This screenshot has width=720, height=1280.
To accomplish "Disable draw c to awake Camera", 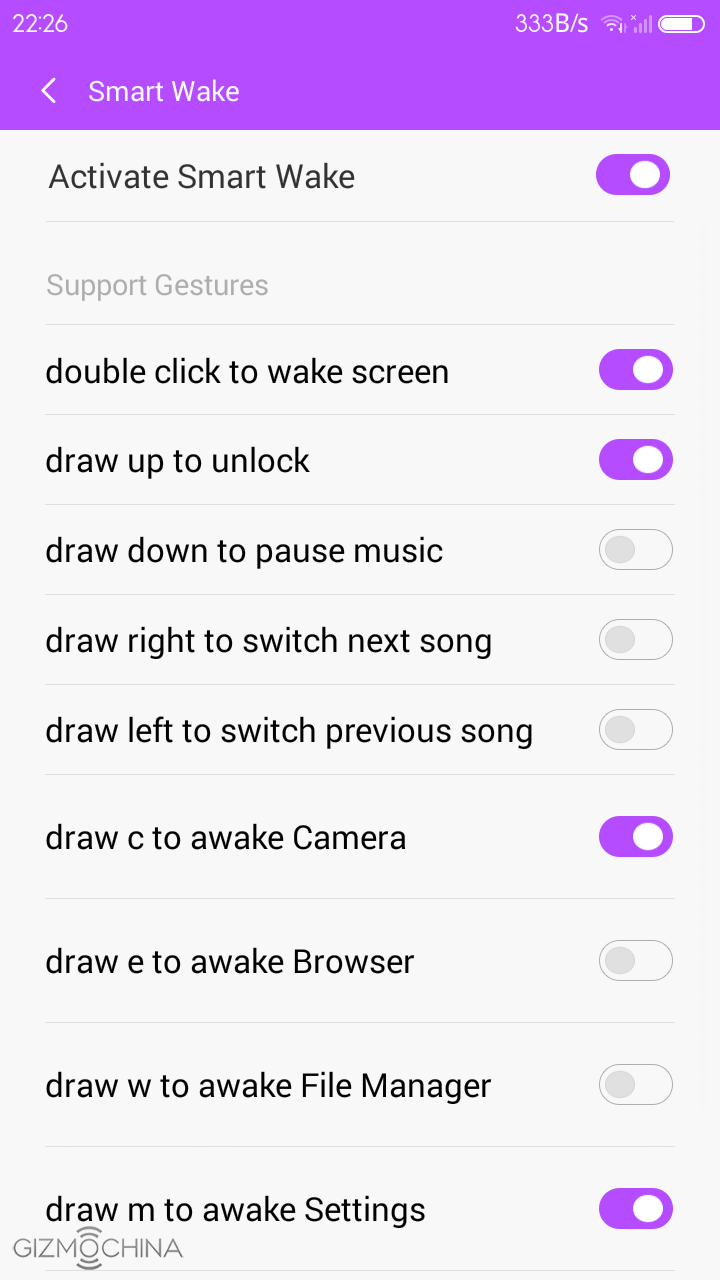I will tap(635, 837).
